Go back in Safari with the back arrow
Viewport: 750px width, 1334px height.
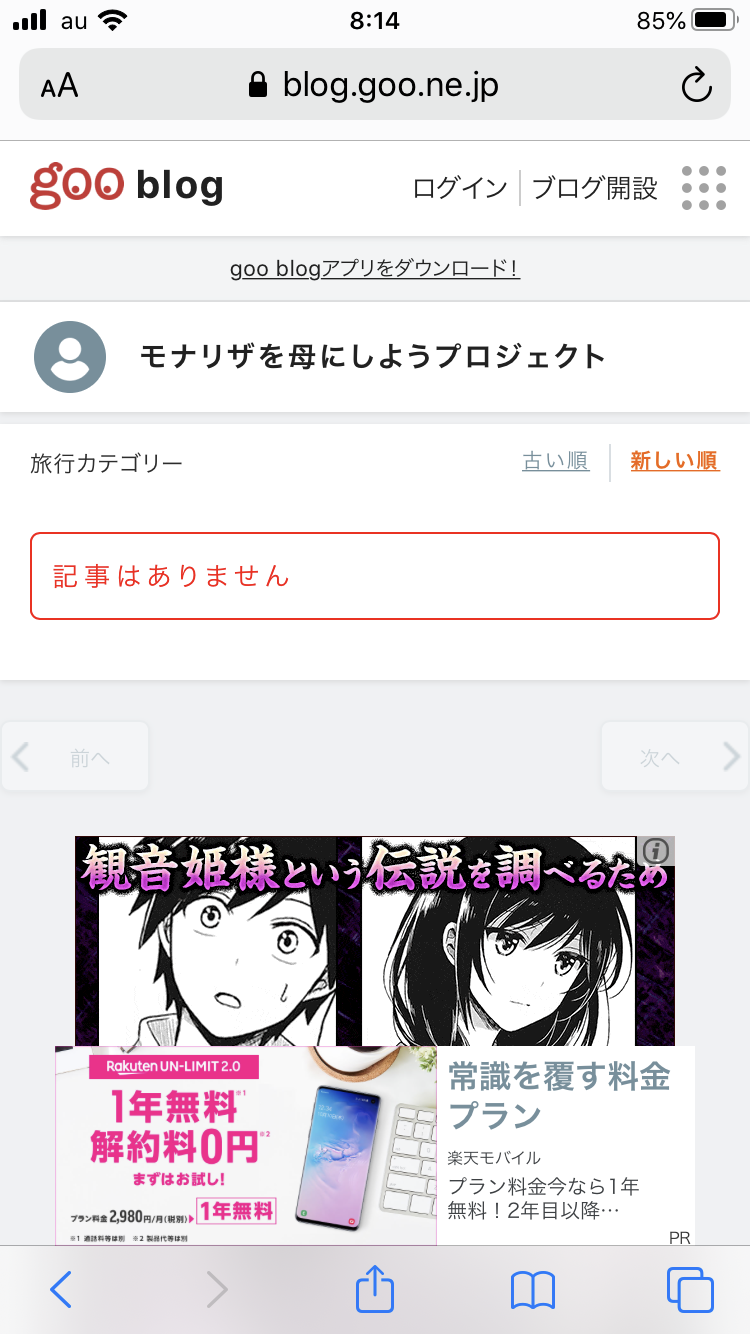(61, 1290)
